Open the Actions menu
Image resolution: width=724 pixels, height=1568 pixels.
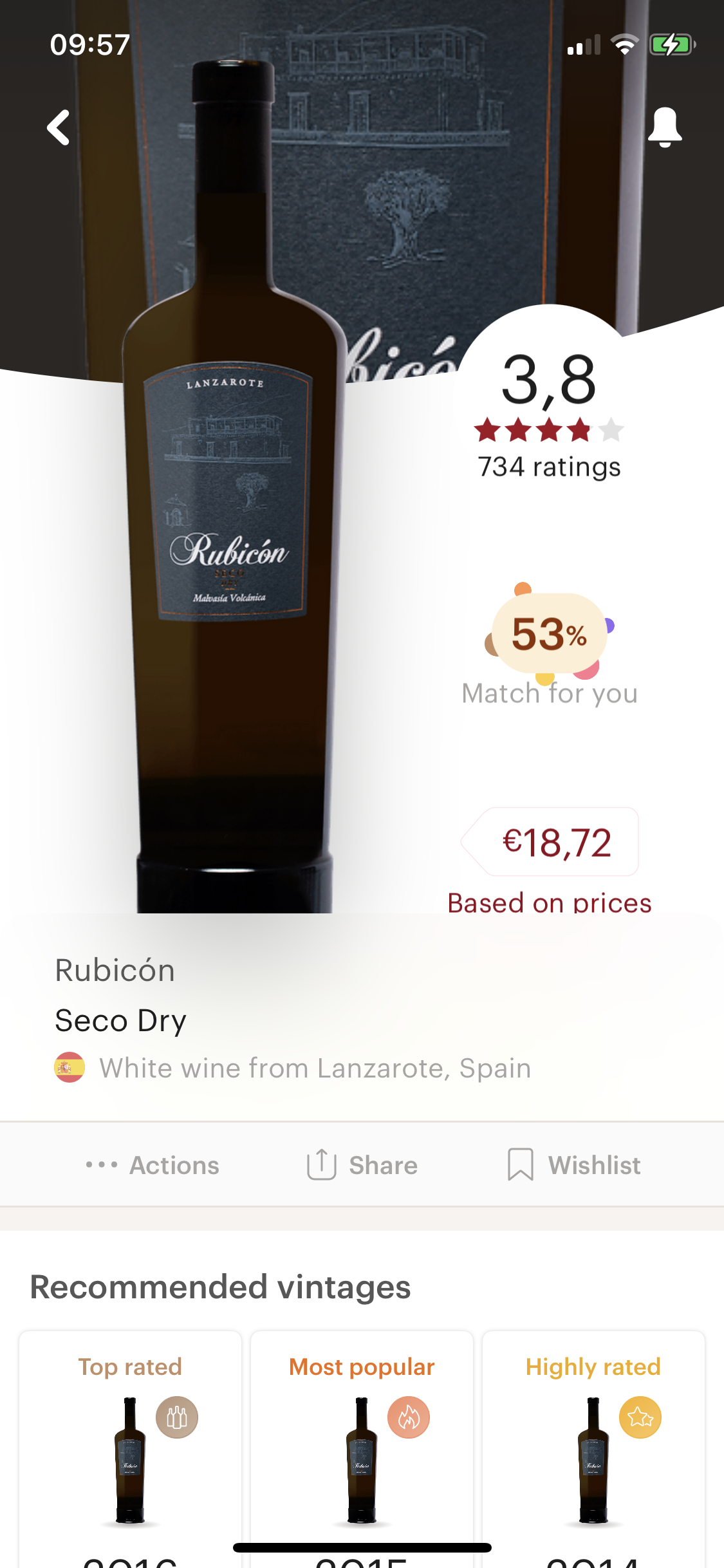coord(153,1165)
